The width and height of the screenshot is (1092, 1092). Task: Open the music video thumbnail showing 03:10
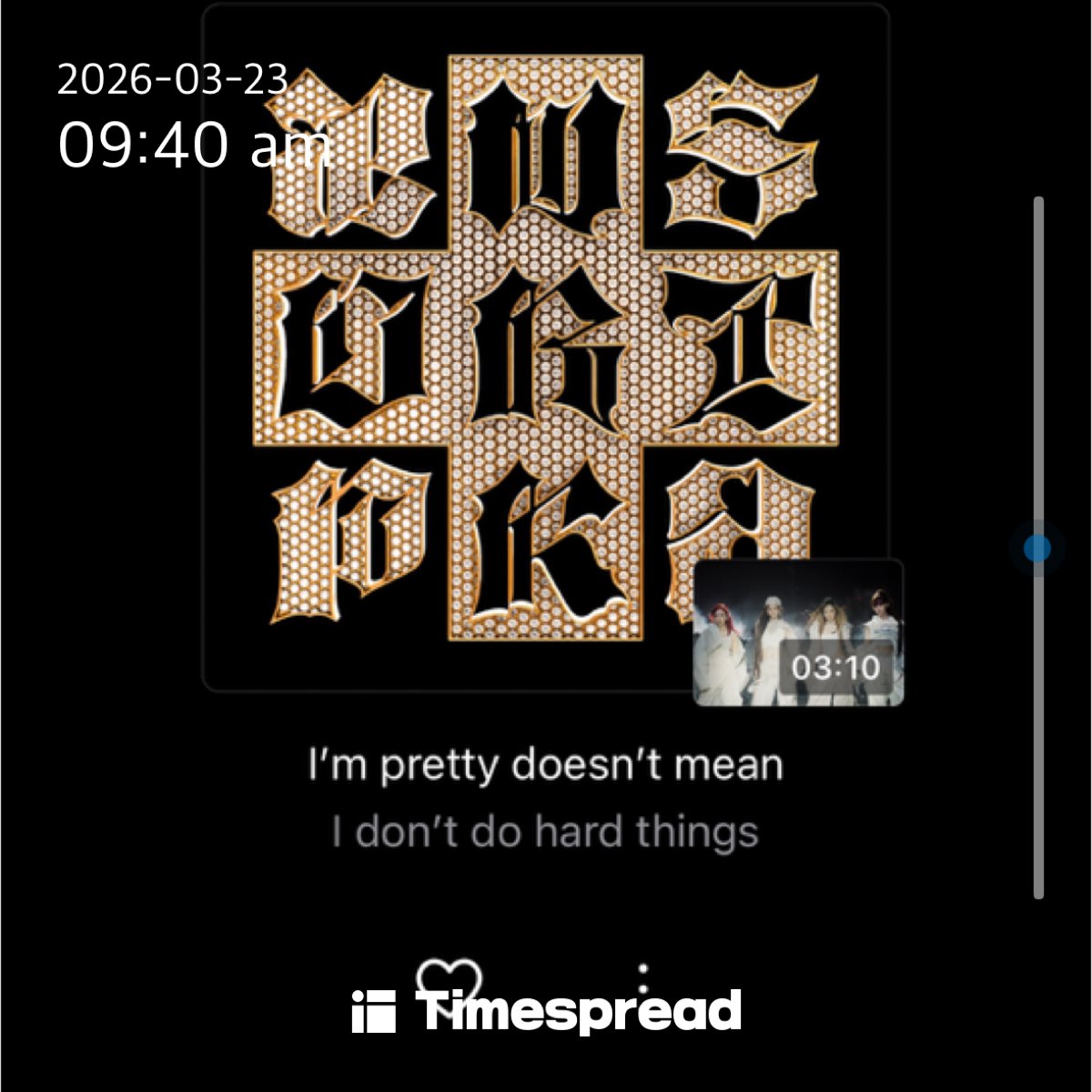(798, 632)
